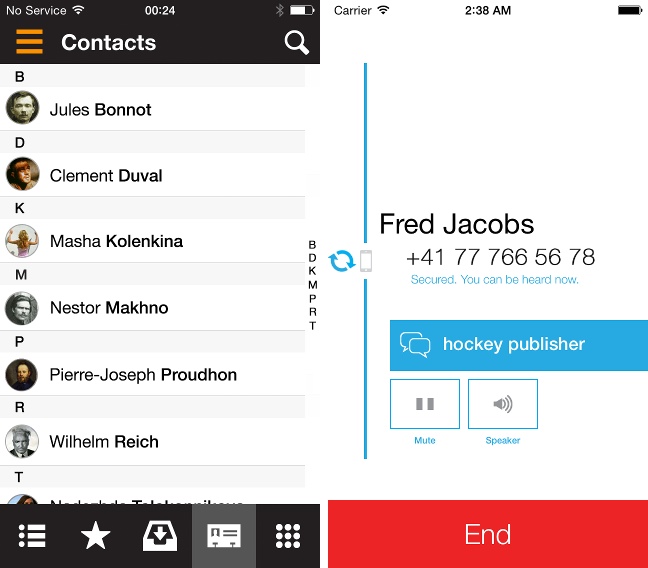Viewport: 648px width, 568px height.
Task: Tap the hockey publisher chat button
Action: click(518, 344)
